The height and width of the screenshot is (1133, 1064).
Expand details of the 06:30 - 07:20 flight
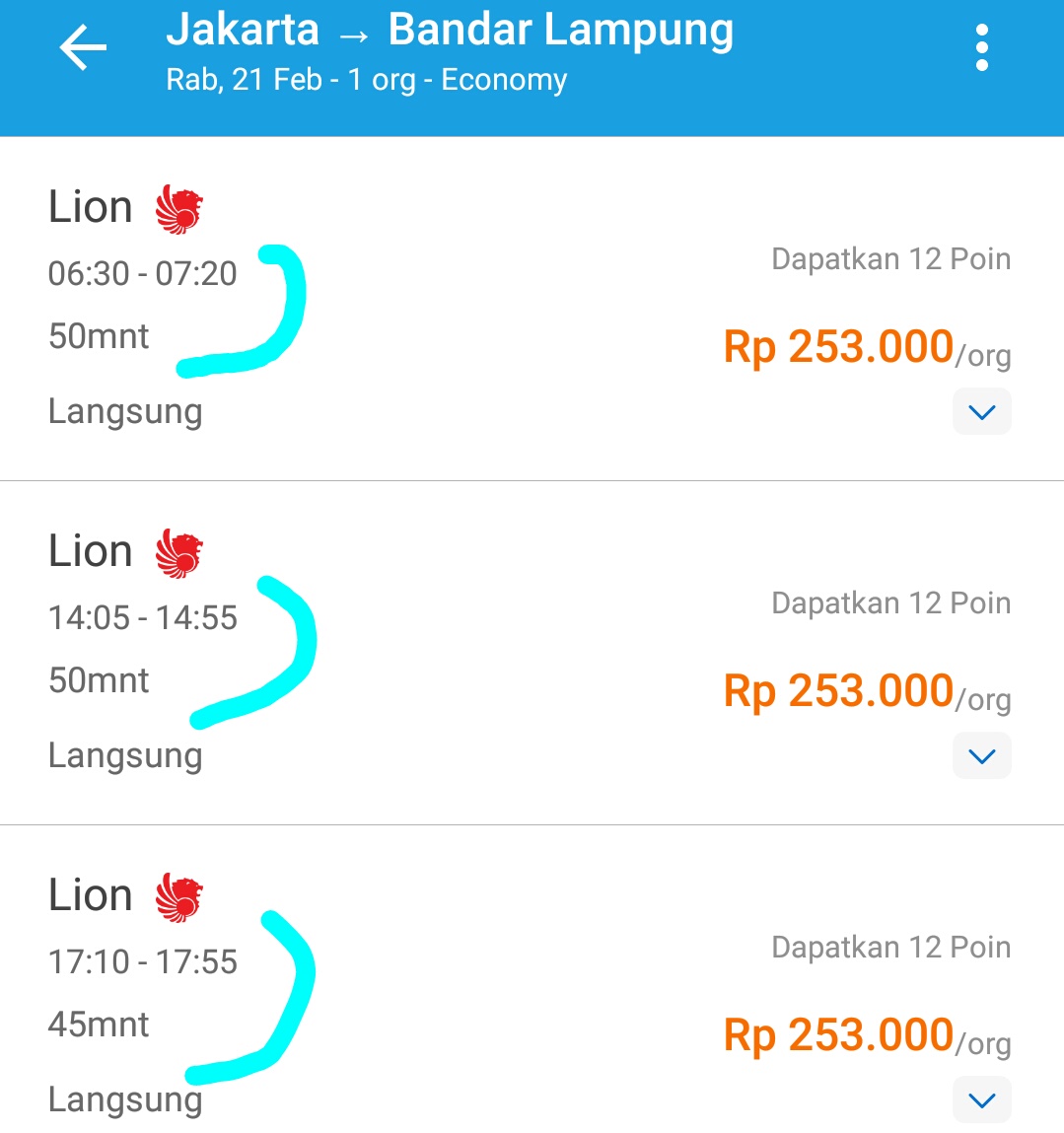[x=981, y=411]
